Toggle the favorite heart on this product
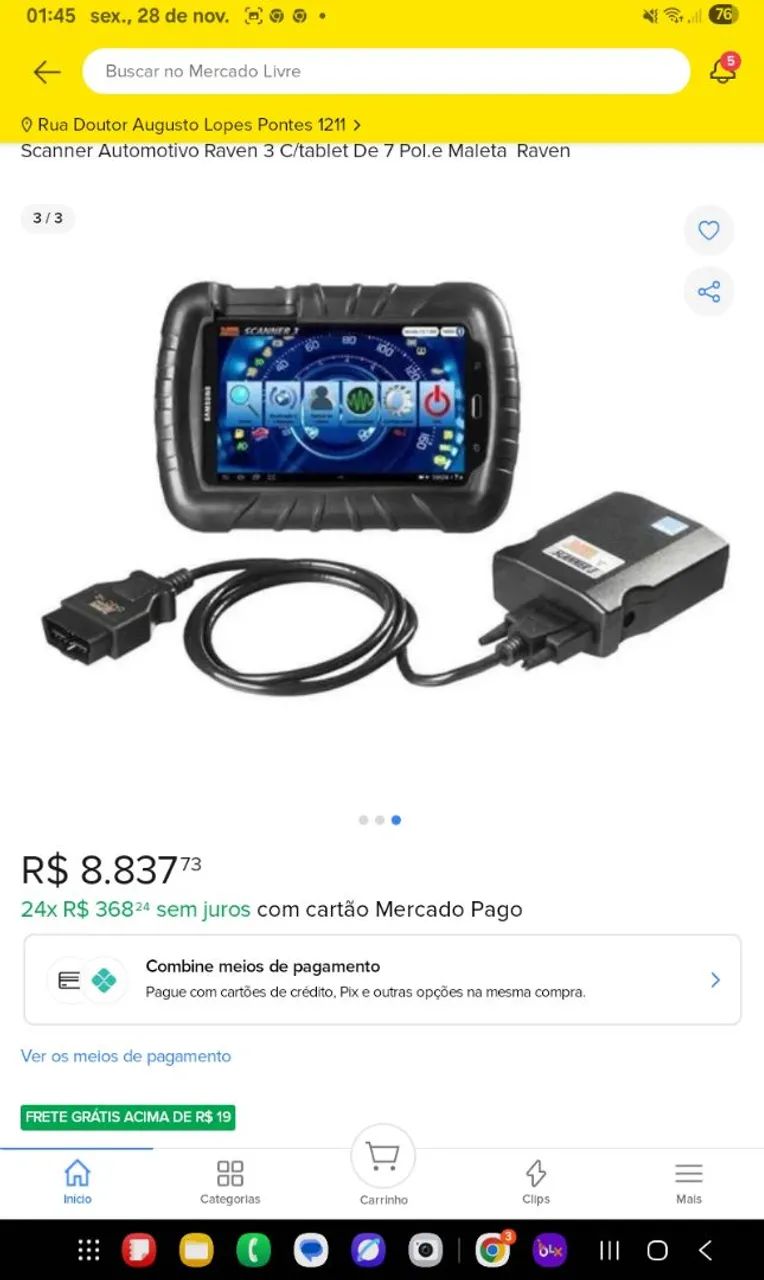 coord(709,230)
